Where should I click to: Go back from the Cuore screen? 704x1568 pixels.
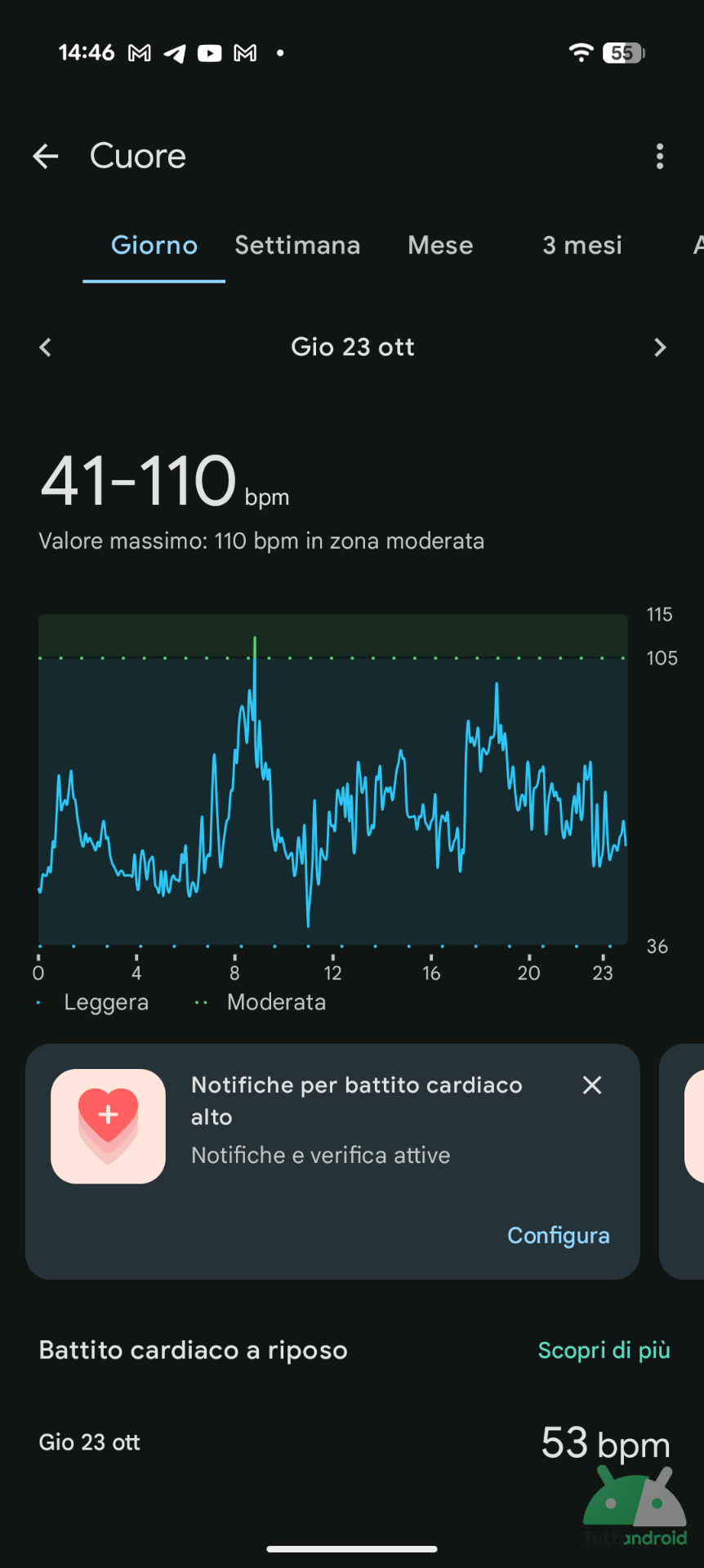[46, 156]
